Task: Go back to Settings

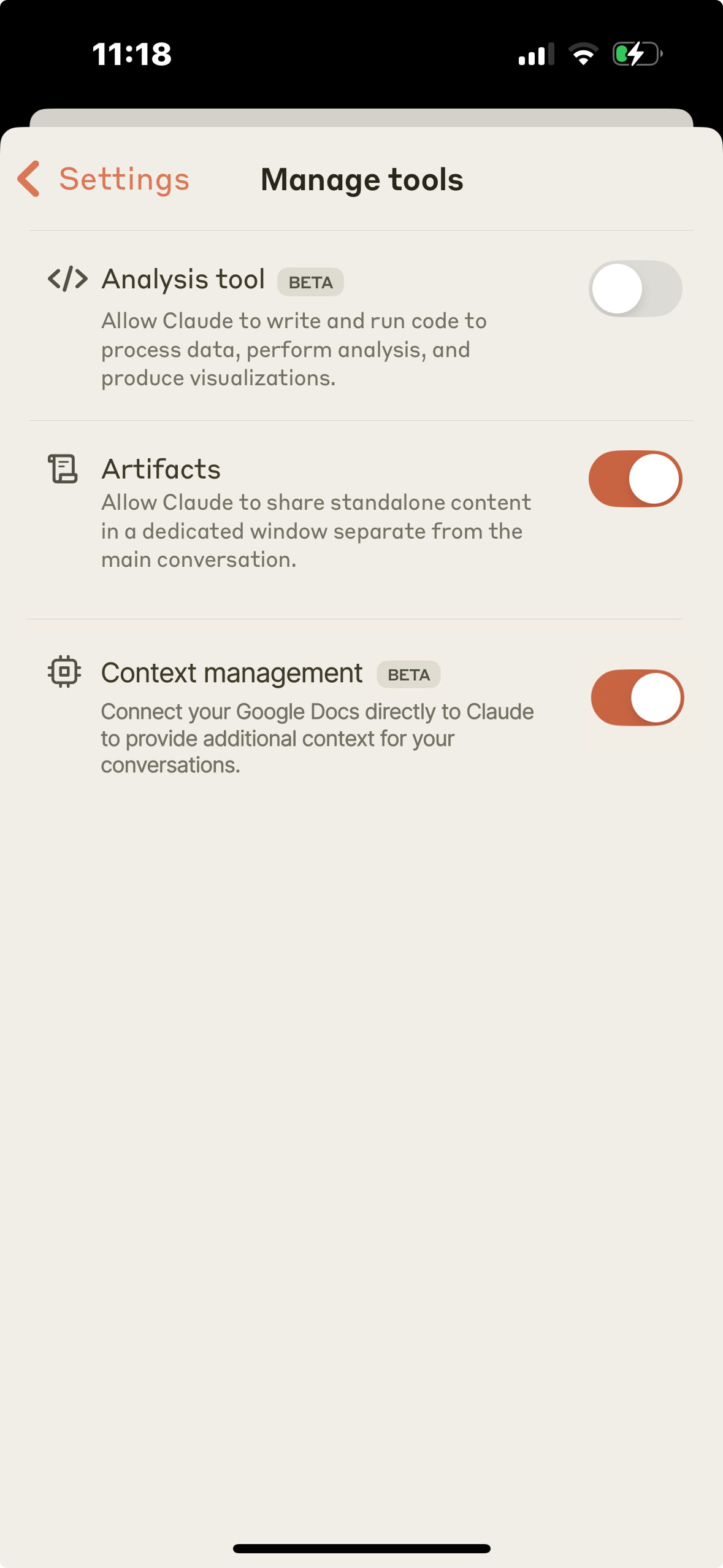Action: click(103, 179)
